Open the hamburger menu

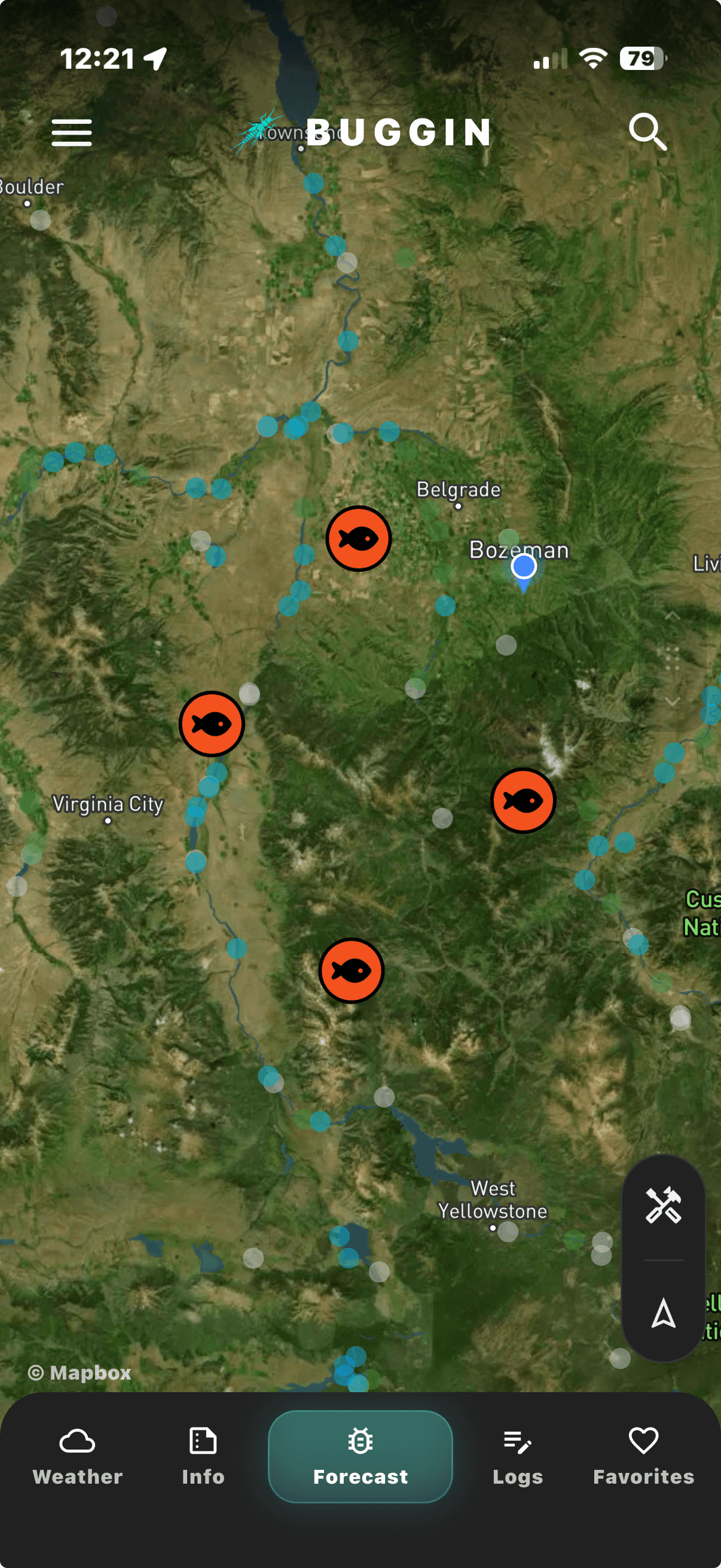pos(72,133)
